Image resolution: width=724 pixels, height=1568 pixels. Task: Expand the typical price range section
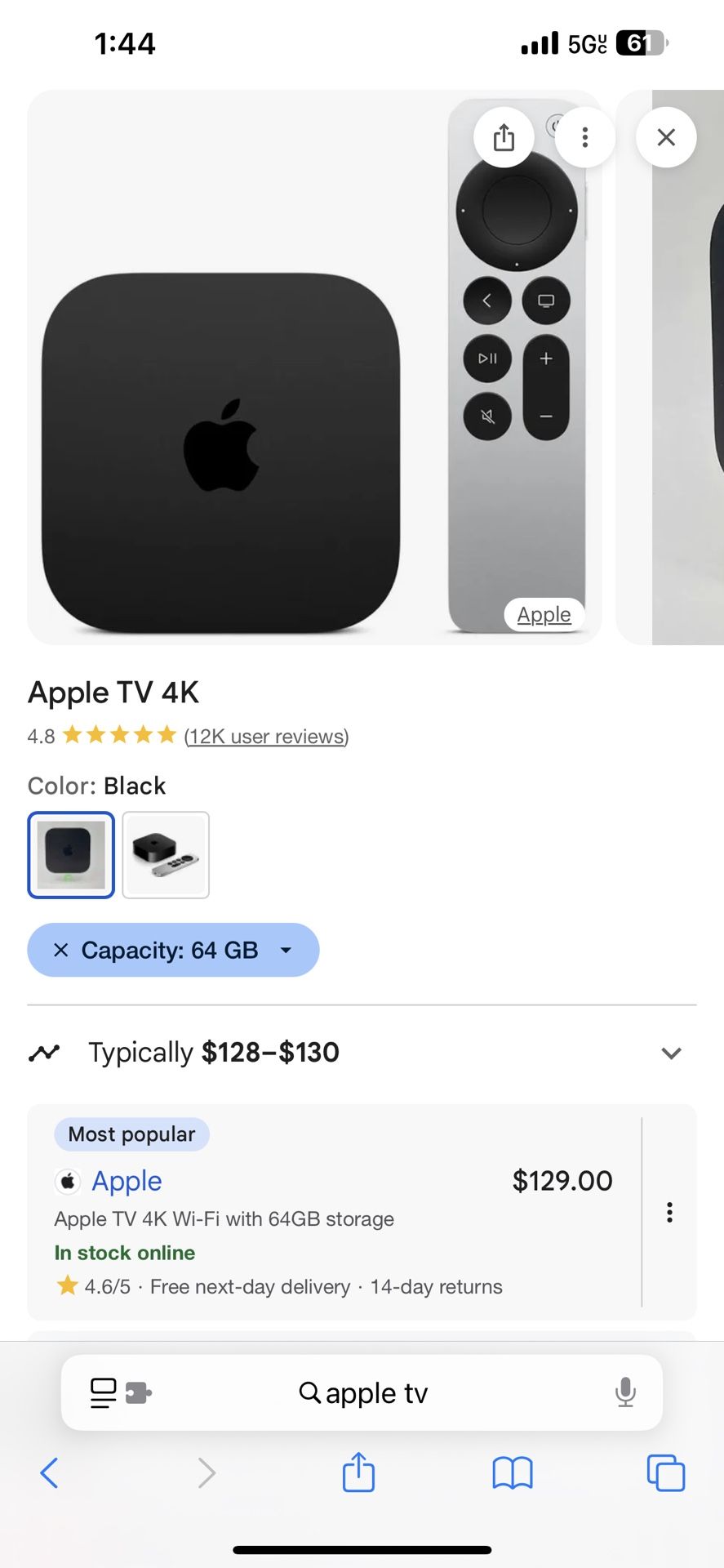tap(670, 1053)
